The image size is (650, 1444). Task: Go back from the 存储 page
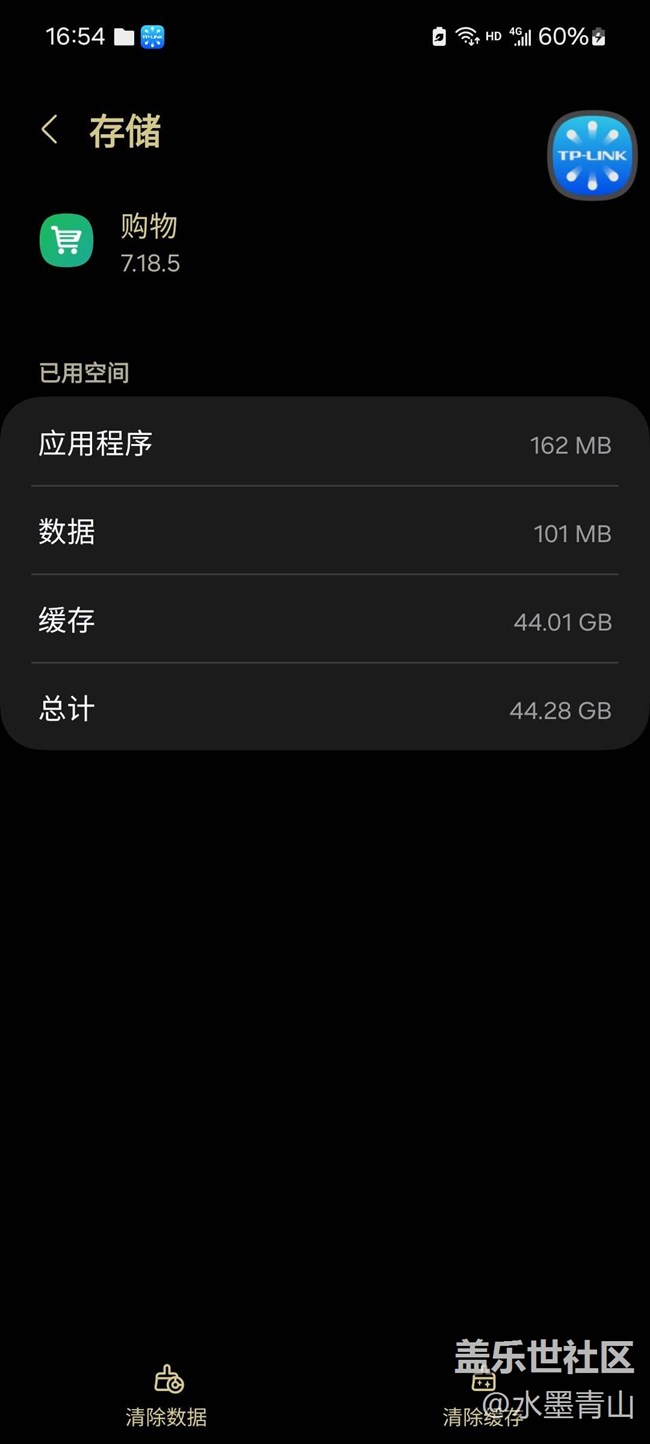pyautogui.click(x=49, y=130)
